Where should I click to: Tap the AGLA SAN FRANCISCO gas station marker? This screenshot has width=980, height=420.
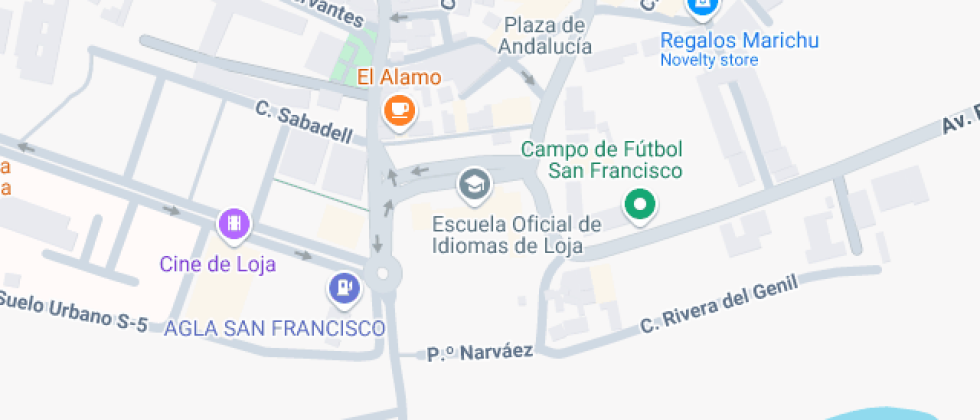[x=344, y=290]
